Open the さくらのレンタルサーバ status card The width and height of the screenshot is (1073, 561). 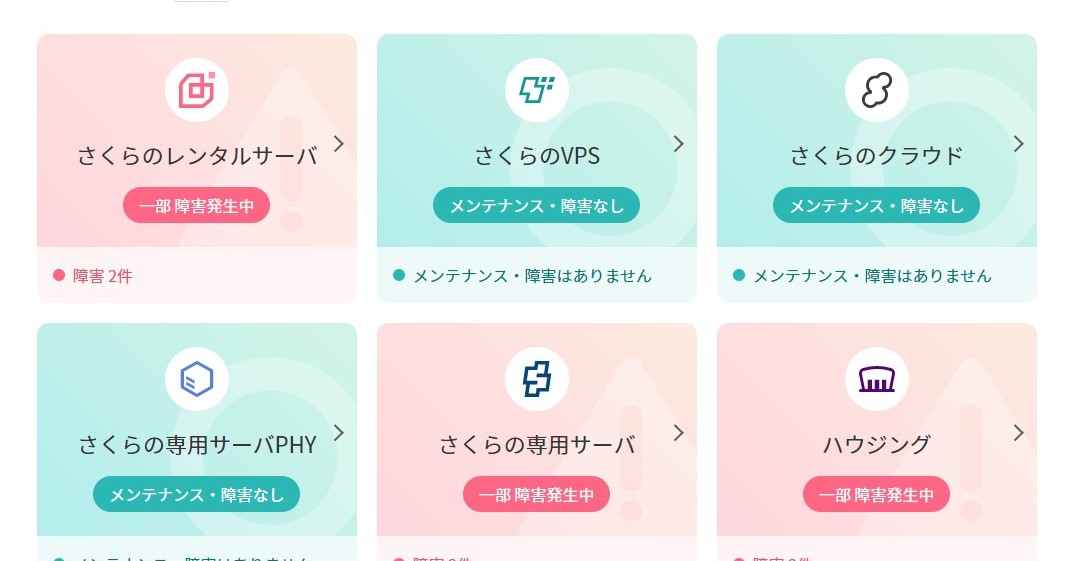point(197,156)
